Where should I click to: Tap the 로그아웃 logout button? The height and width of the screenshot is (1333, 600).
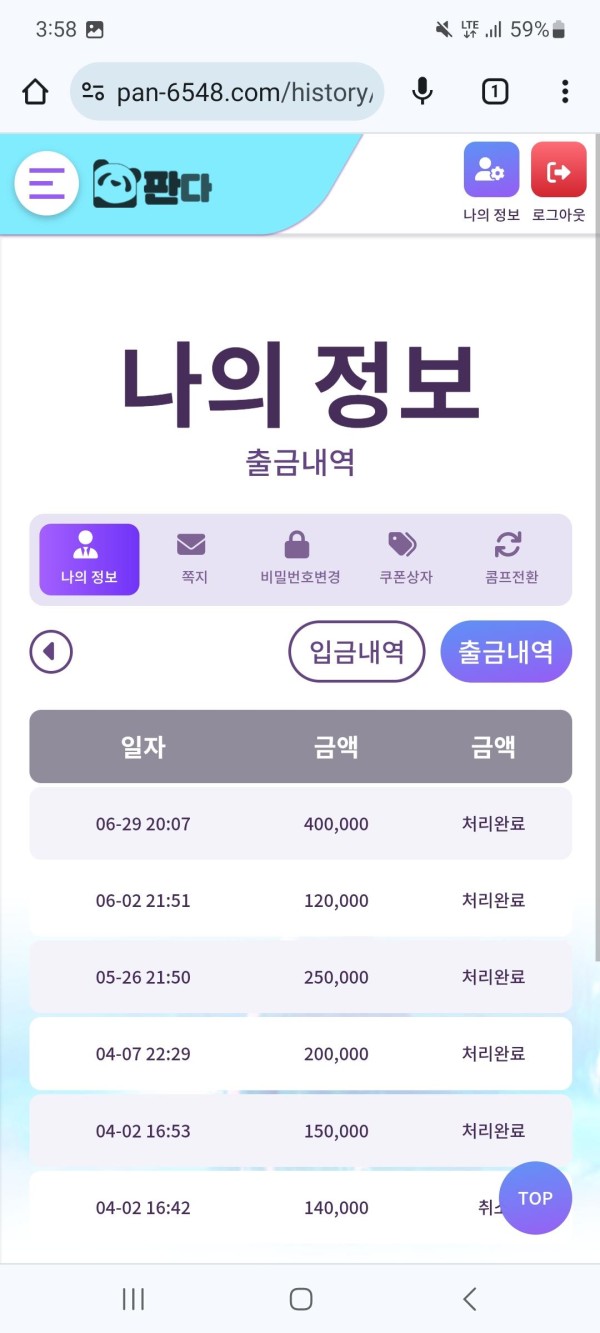[x=558, y=181]
